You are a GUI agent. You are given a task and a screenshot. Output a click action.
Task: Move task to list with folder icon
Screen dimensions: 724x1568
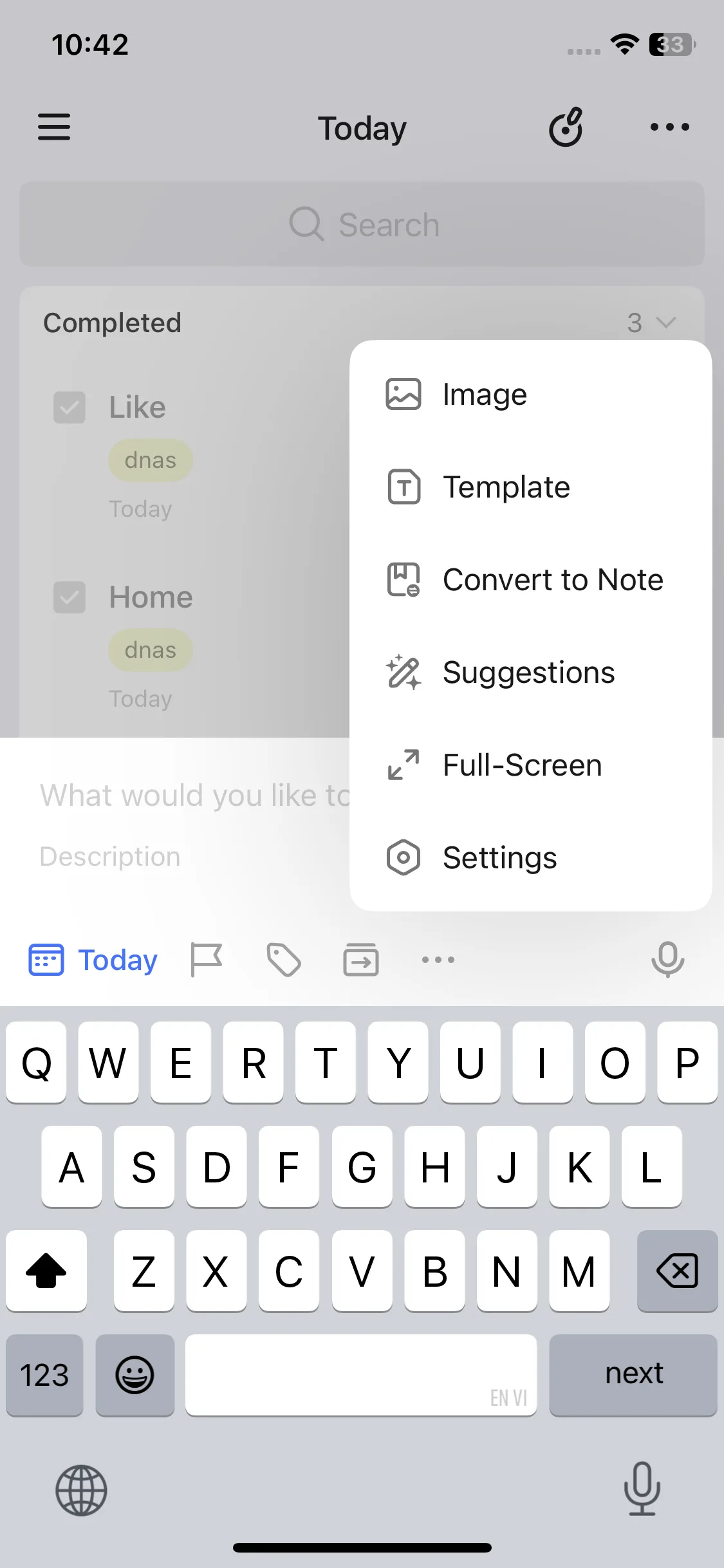(x=360, y=960)
